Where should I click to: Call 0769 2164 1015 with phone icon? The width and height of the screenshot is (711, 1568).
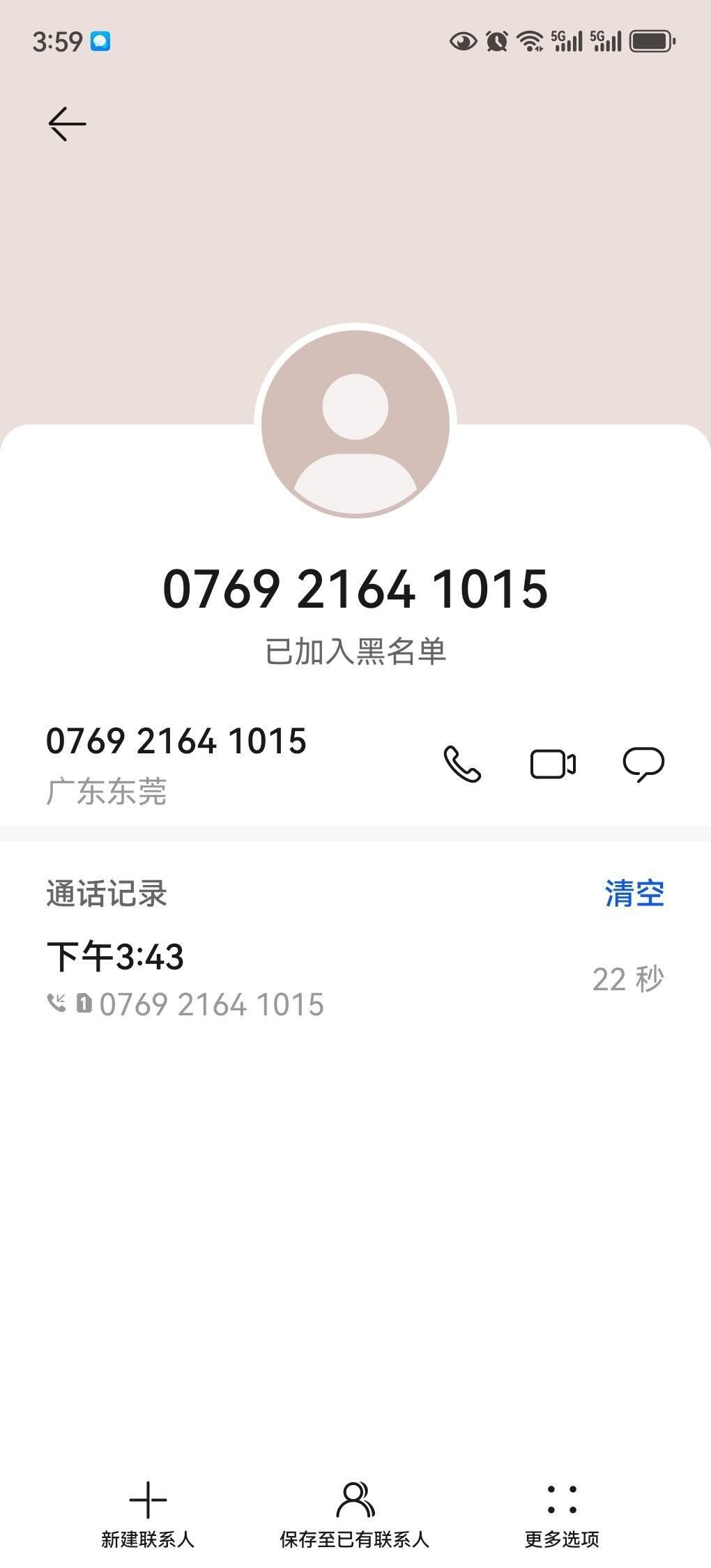[462, 764]
